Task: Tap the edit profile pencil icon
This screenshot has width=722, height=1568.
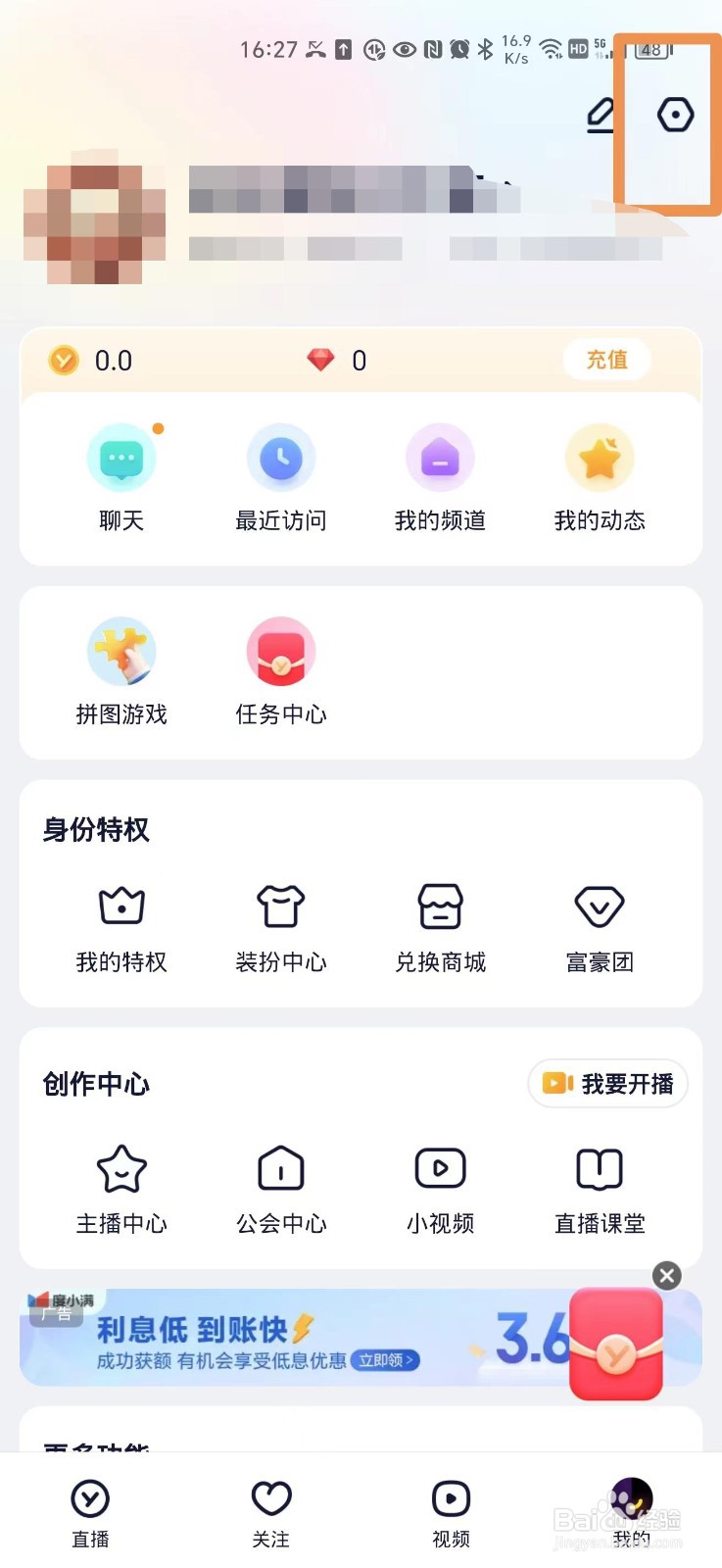Action: coord(602,116)
